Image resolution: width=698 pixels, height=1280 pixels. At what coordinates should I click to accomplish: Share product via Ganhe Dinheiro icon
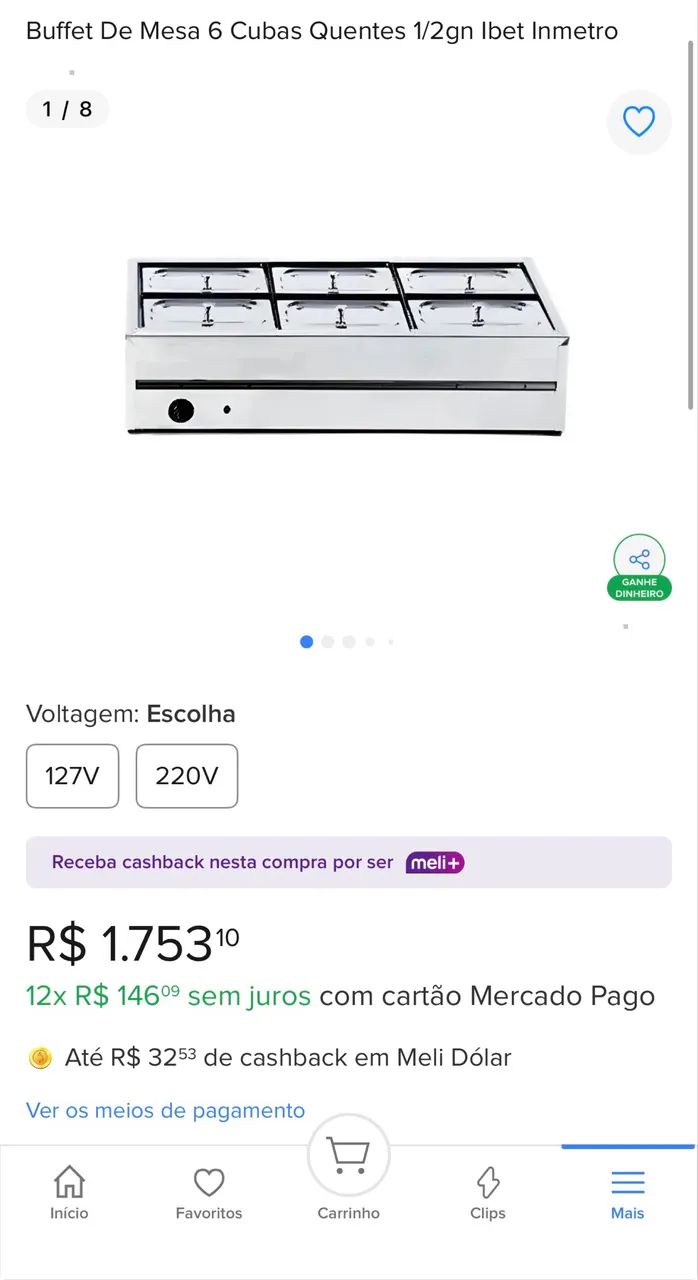[x=639, y=567]
